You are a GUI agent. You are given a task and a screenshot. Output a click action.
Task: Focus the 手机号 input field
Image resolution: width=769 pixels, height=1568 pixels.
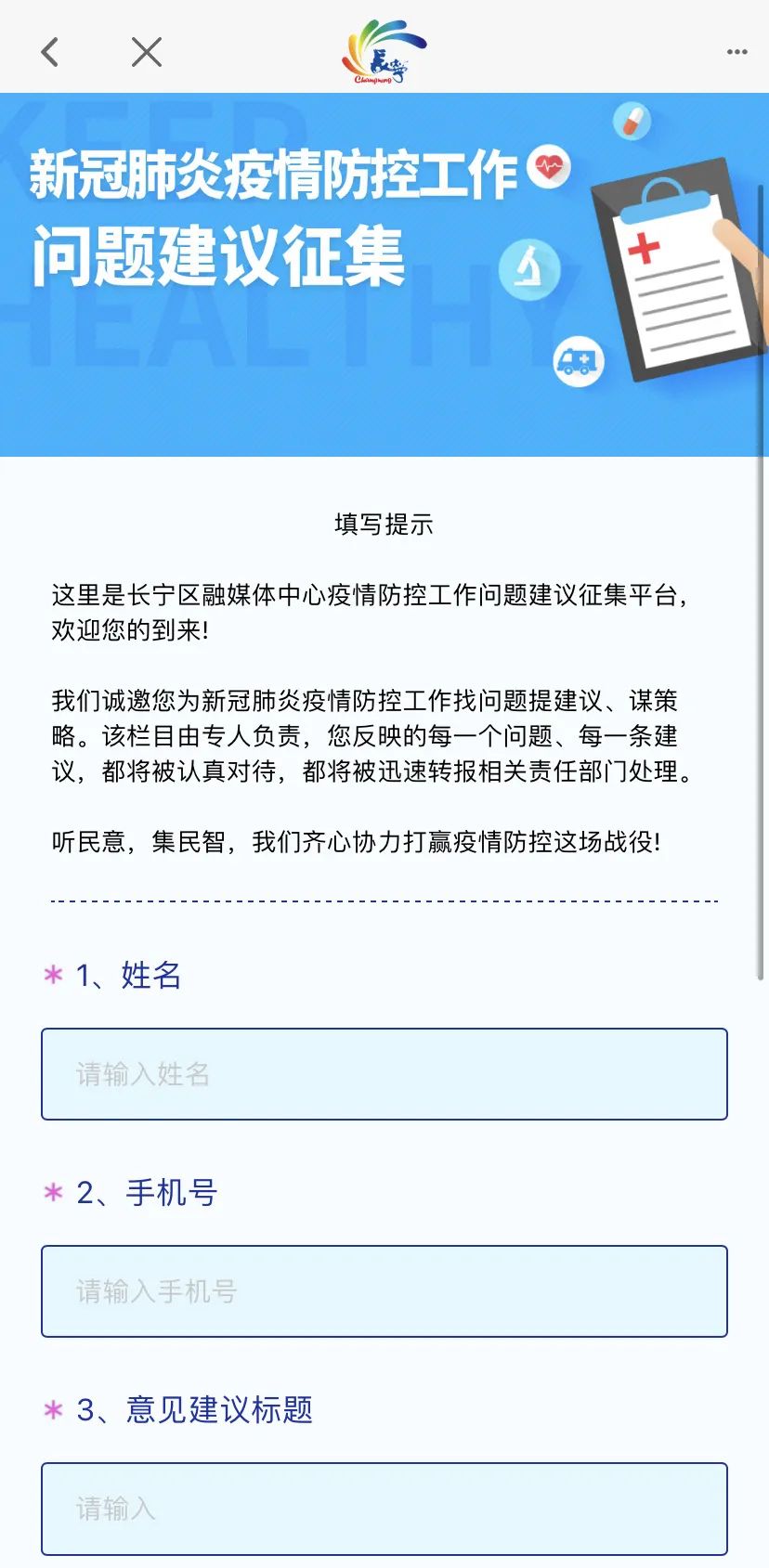tap(384, 1291)
